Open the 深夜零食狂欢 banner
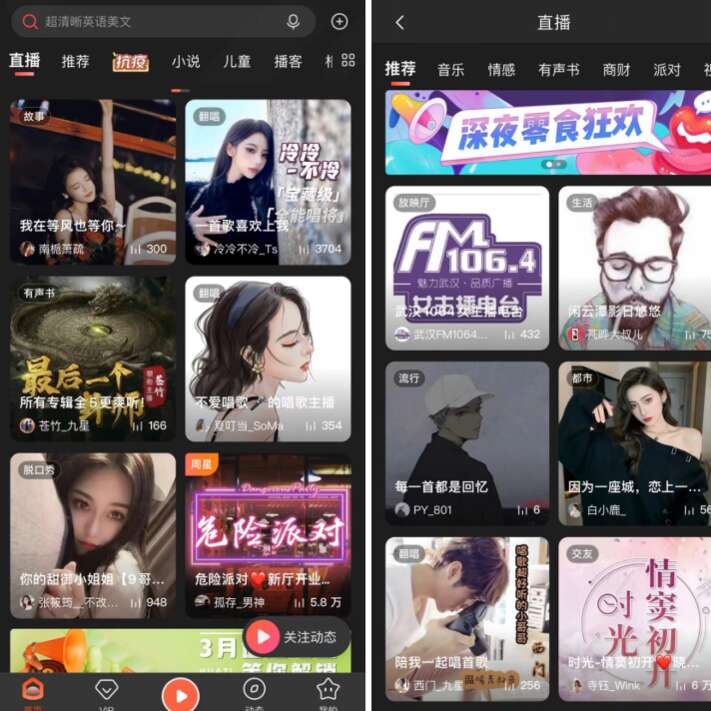This screenshot has width=711, height=711. pos(548,132)
